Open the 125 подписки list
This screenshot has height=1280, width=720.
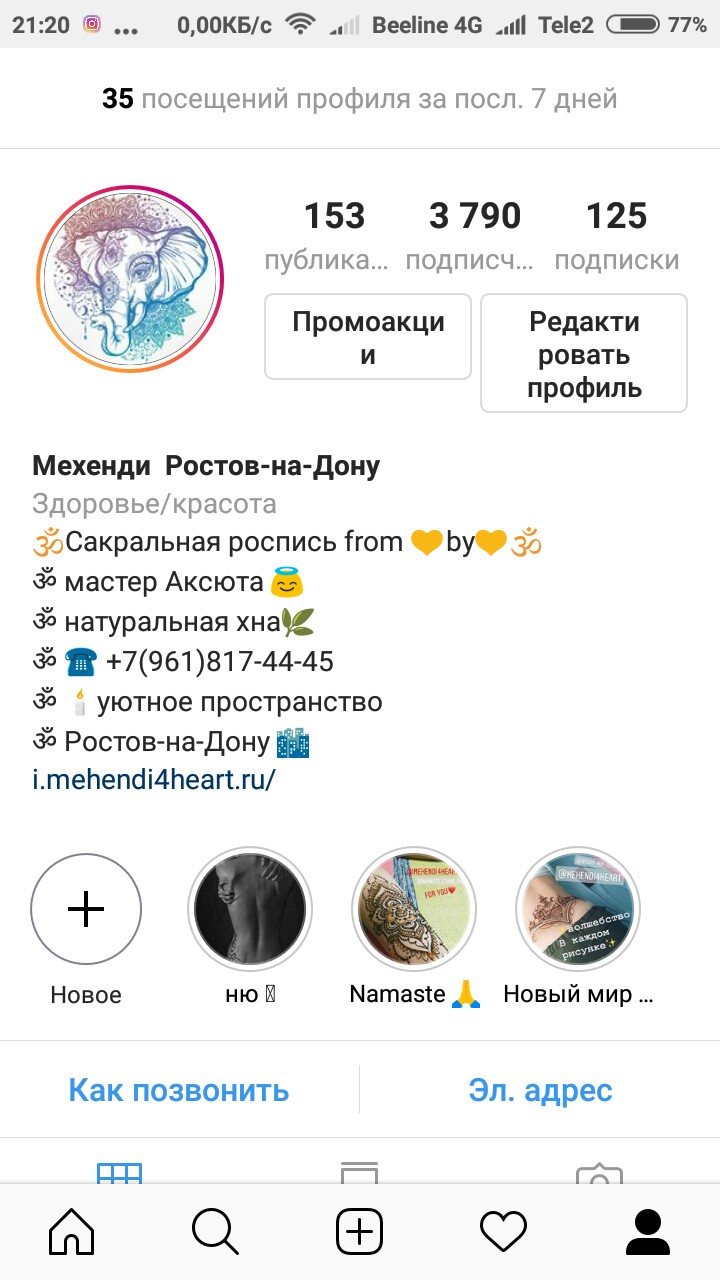click(618, 230)
